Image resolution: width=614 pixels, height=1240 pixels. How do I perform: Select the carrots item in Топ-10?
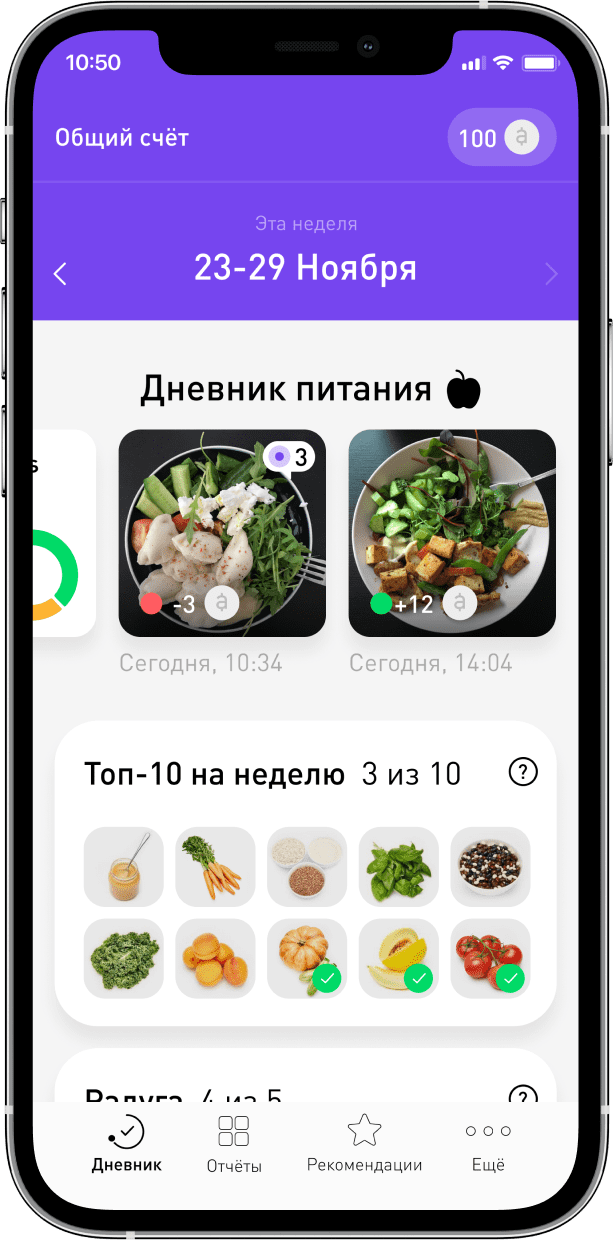coord(215,866)
